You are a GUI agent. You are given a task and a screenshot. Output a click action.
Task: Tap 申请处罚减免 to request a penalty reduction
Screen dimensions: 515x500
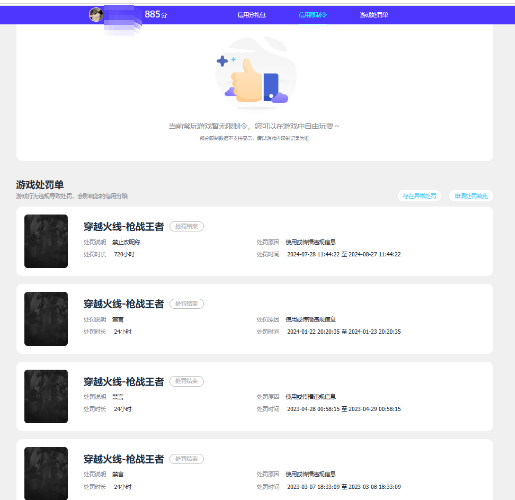tap(471, 196)
